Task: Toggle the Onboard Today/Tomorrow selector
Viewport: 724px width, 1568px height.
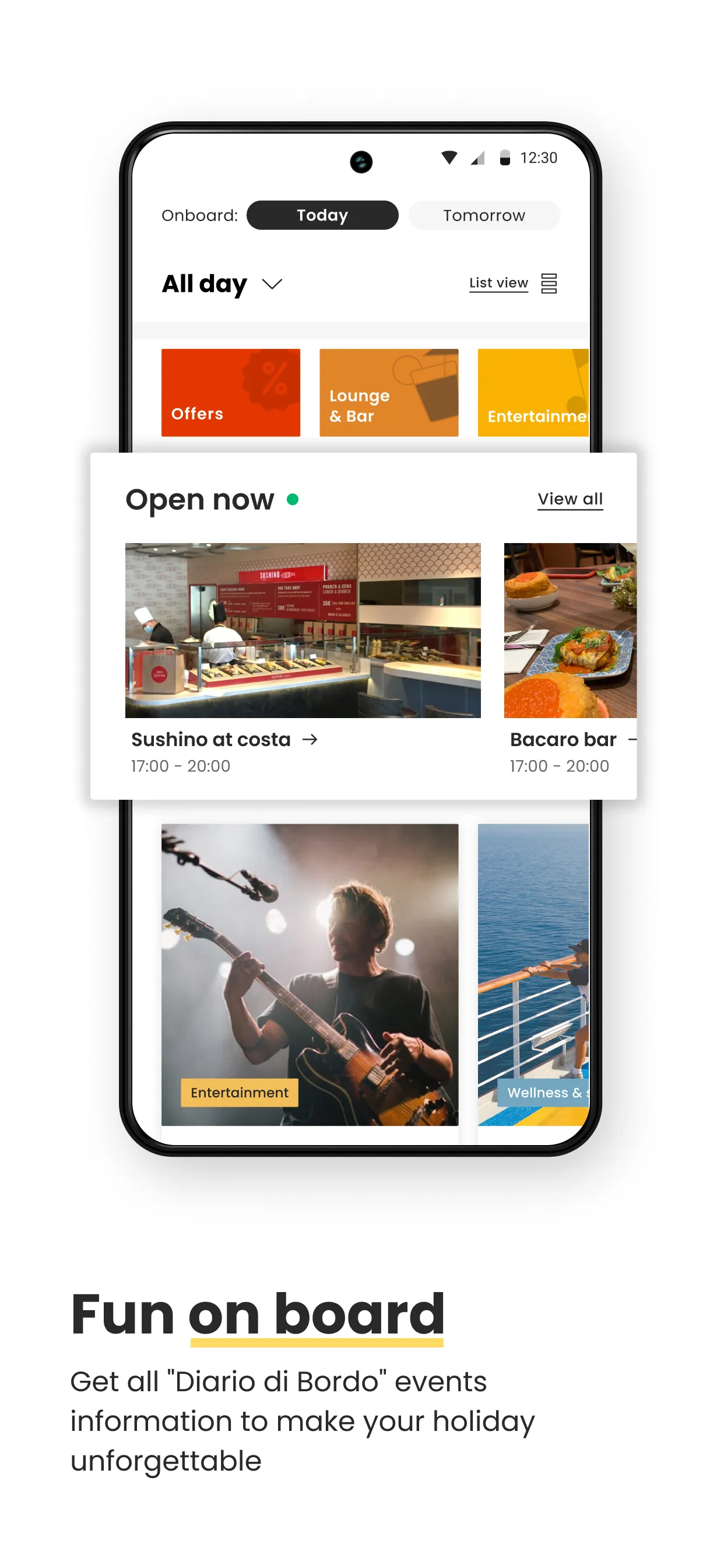Action: 403,215
